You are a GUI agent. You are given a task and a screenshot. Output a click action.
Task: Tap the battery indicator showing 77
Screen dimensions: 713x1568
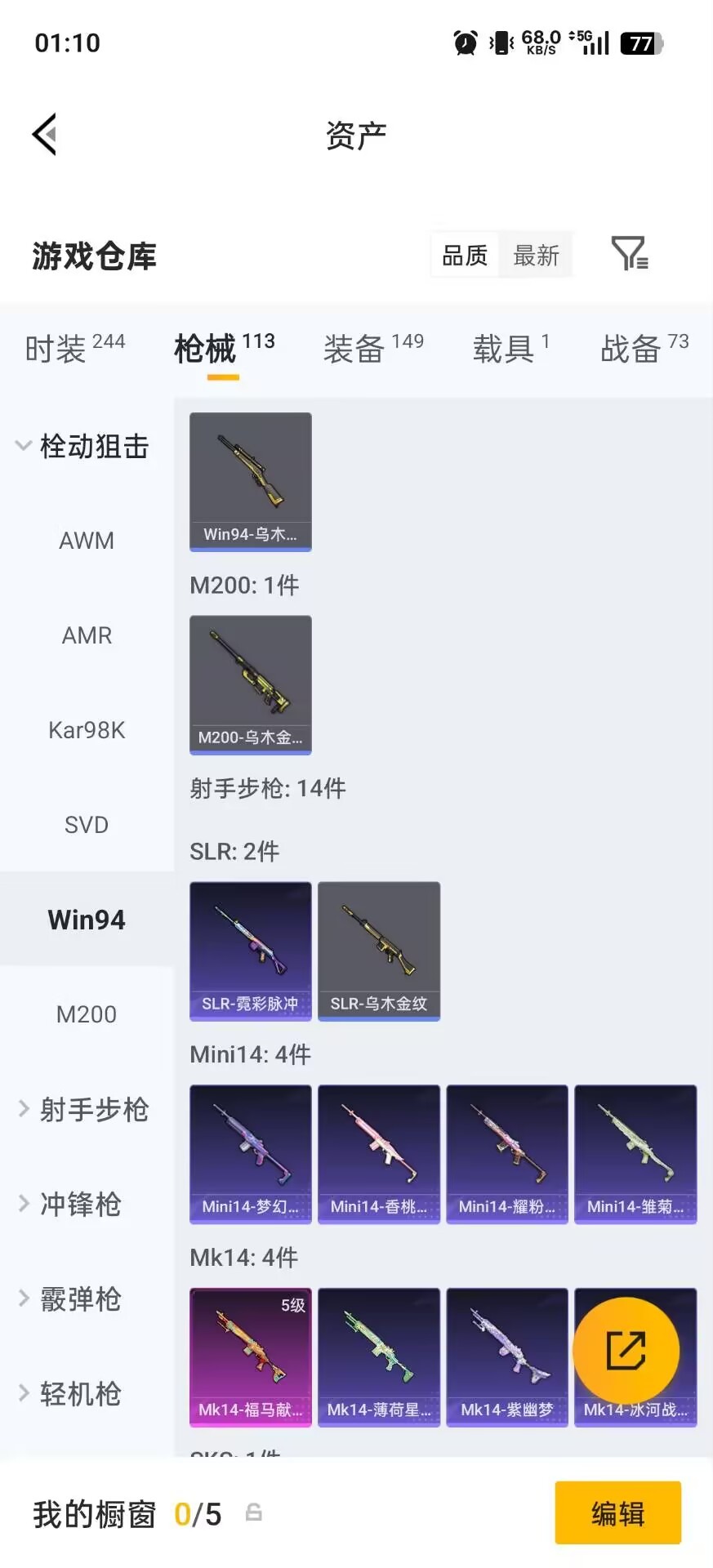click(639, 42)
